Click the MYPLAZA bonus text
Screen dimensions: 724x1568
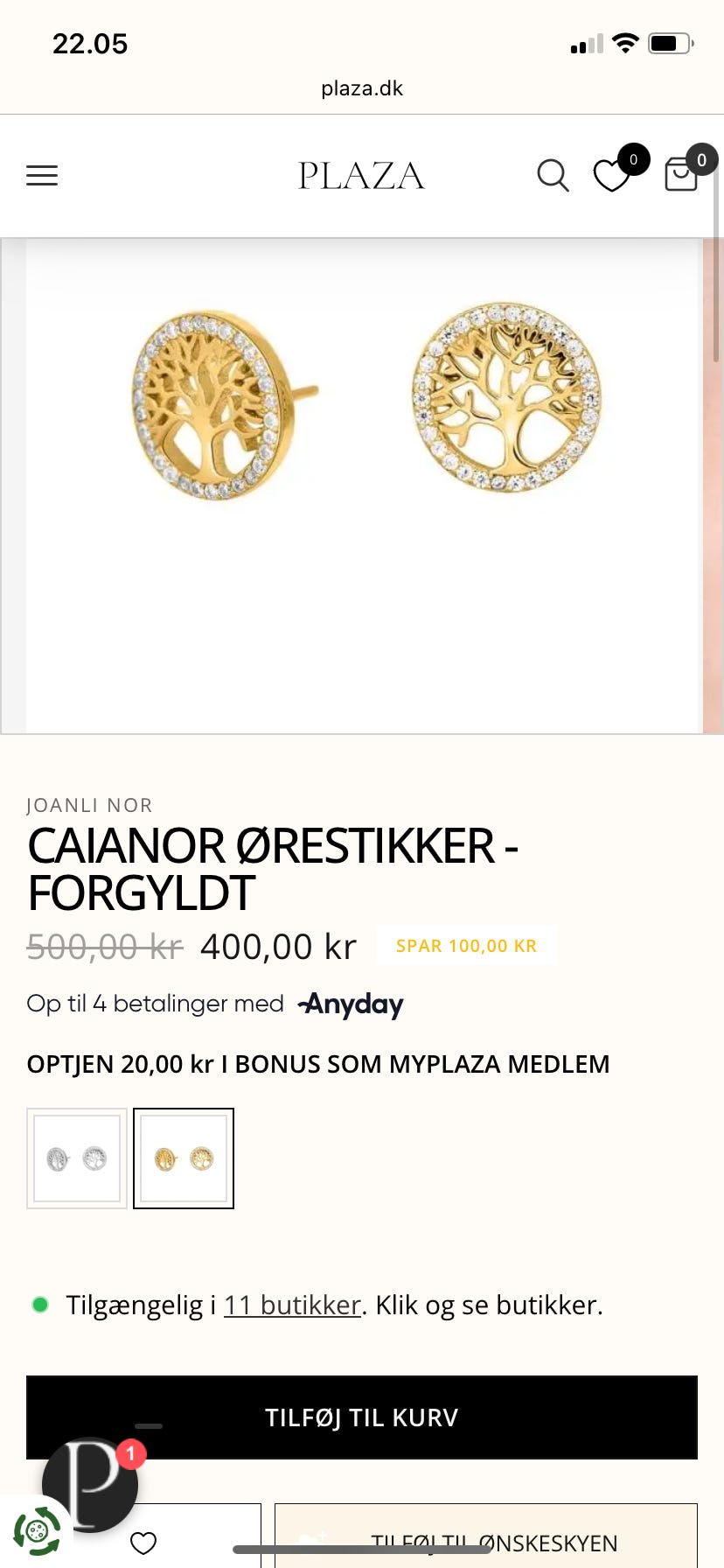[318, 1064]
